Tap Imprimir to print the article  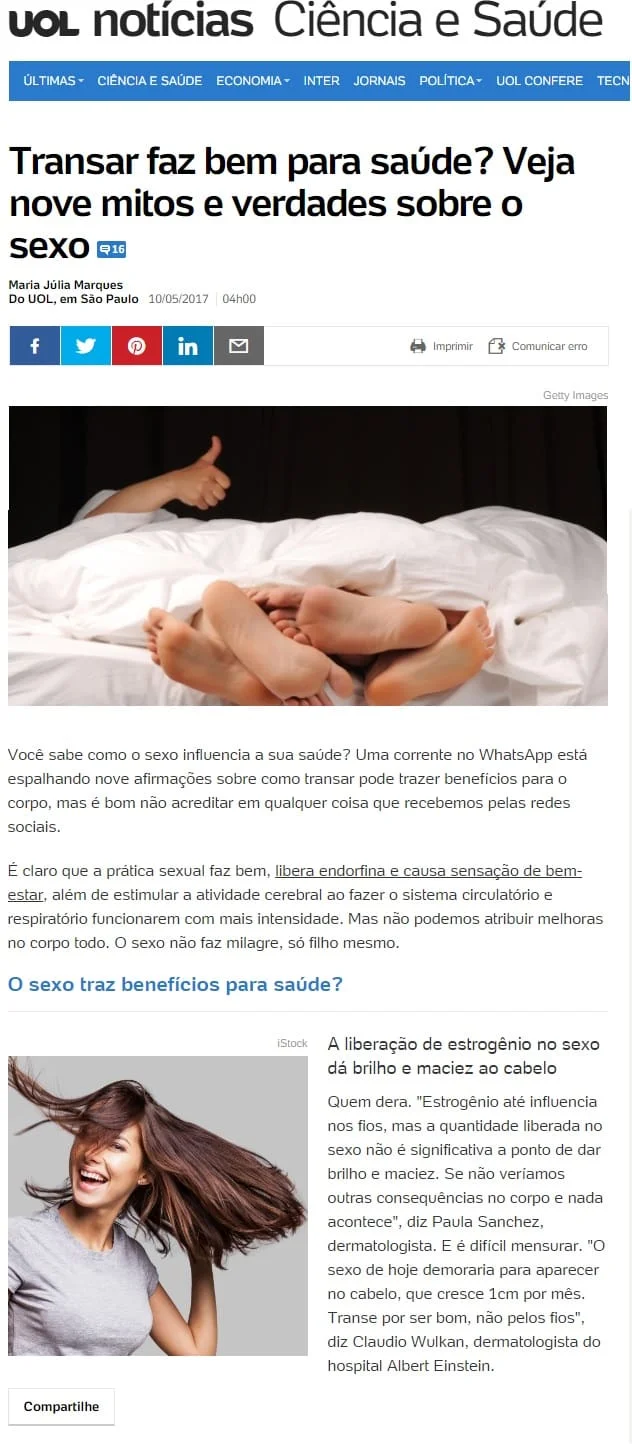click(x=442, y=346)
